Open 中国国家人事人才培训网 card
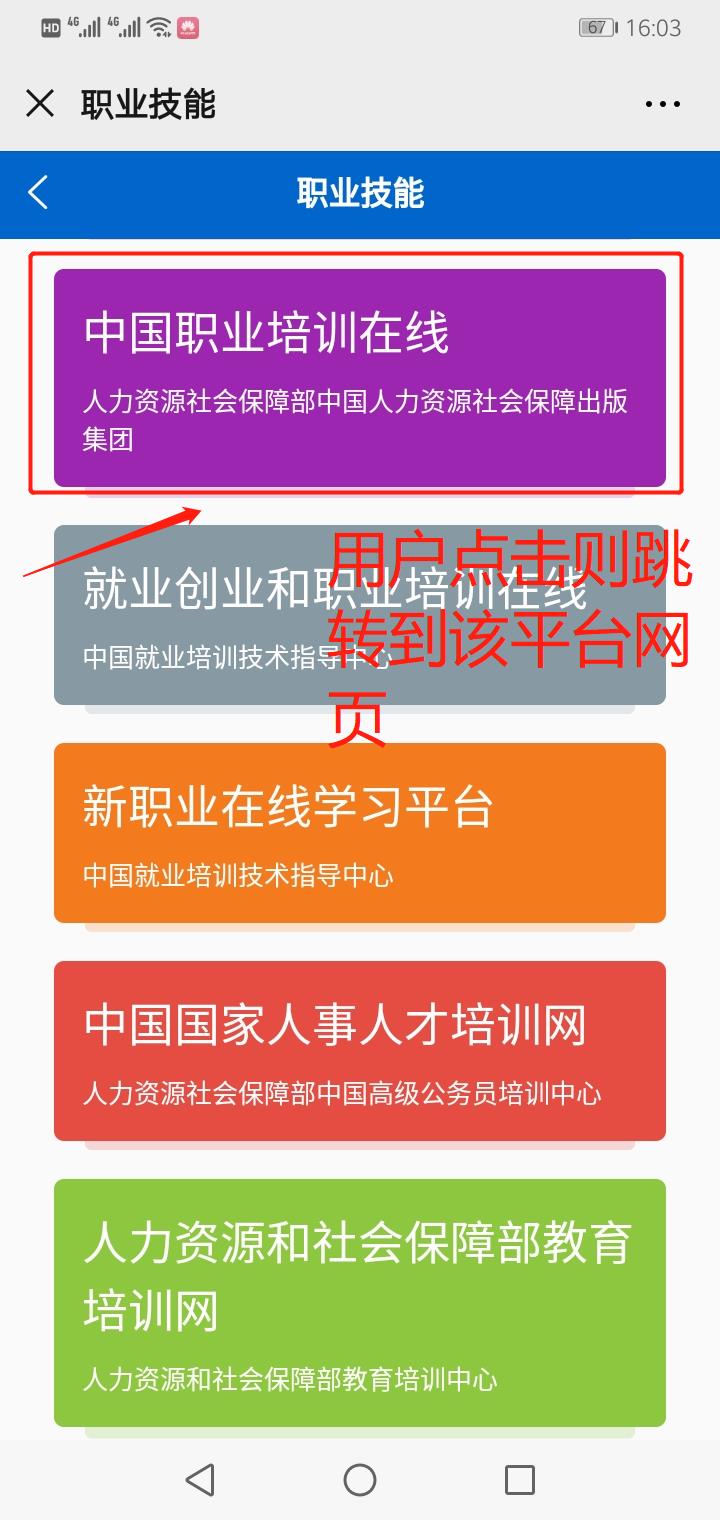Viewport: 720px width, 1520px height. coord(360,1050)
